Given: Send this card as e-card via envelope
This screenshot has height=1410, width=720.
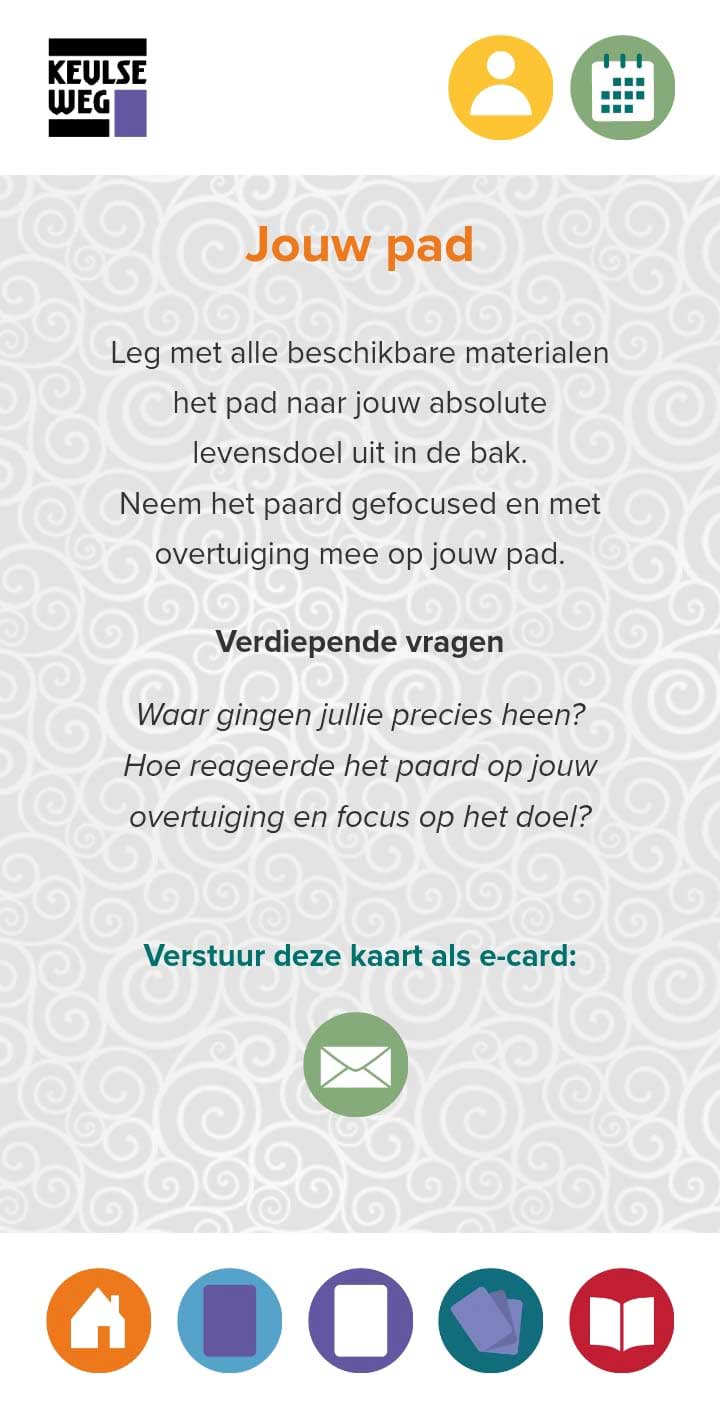Looking at the screenshot, I should click(x=356, y=1064).
